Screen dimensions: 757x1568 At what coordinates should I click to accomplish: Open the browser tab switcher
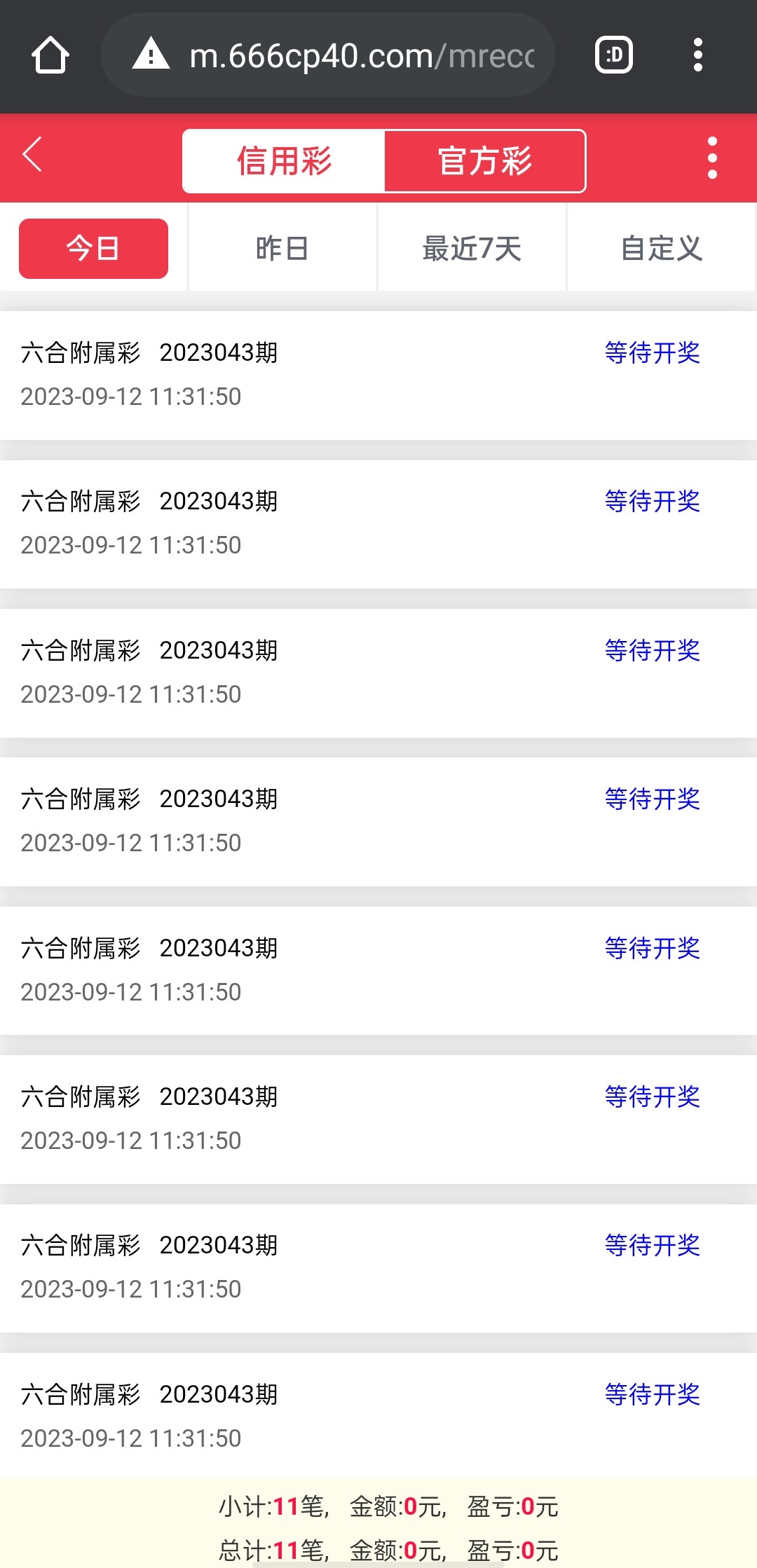[x=614, y=55]
